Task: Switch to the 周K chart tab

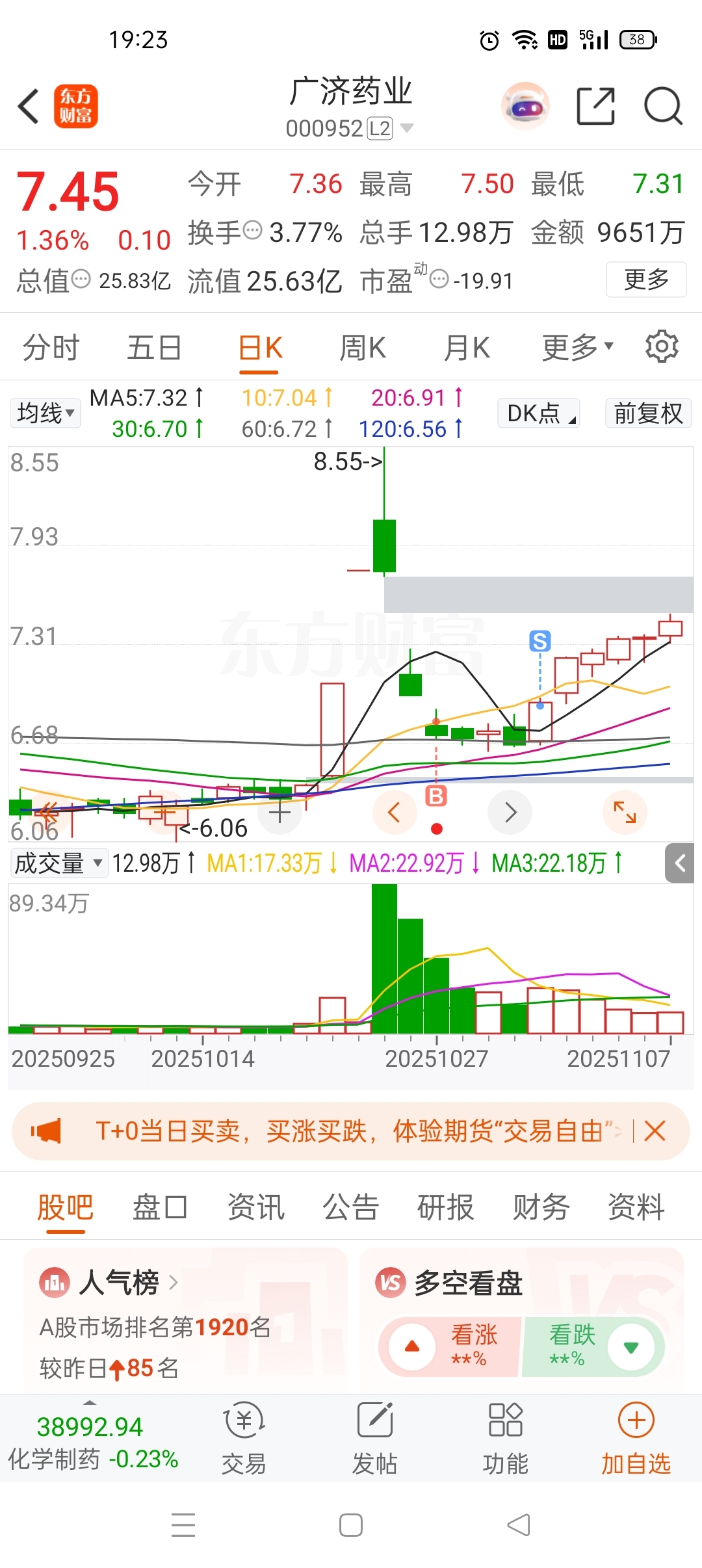Action: [x=363, y=347]
